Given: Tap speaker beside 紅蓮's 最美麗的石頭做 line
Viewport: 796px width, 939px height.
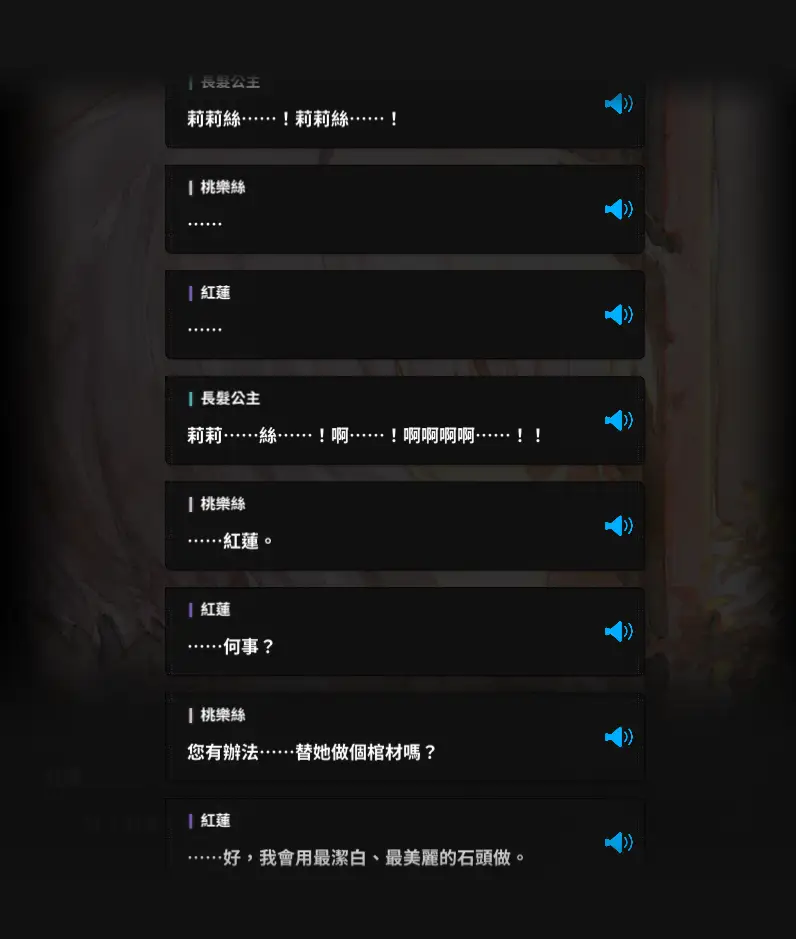Looking at the screenshot, I should click(618, 842).
